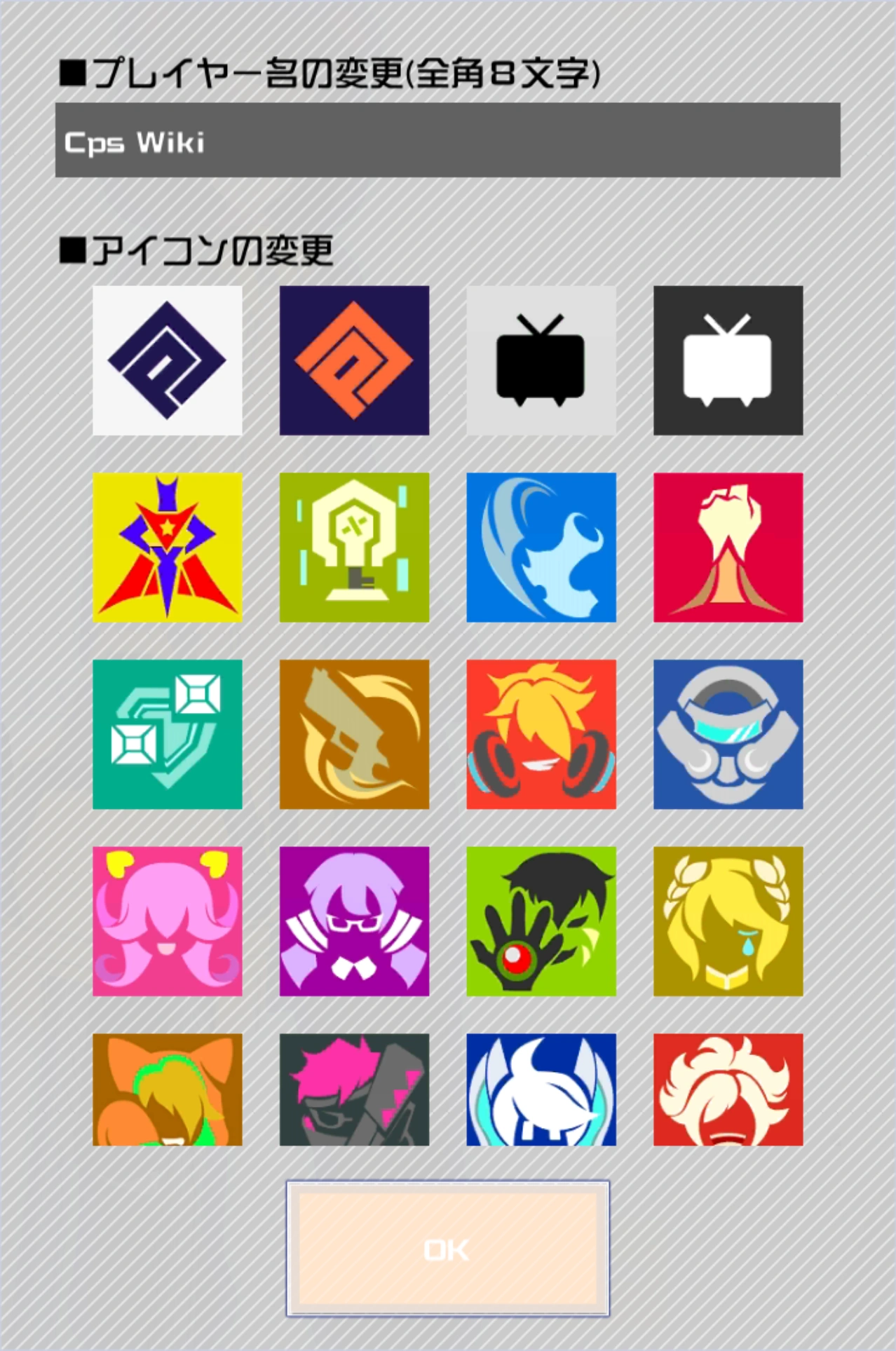Confirm changes with the OK button
This screenshot has height=1351, width=896.
click(x=447, y=1249)
